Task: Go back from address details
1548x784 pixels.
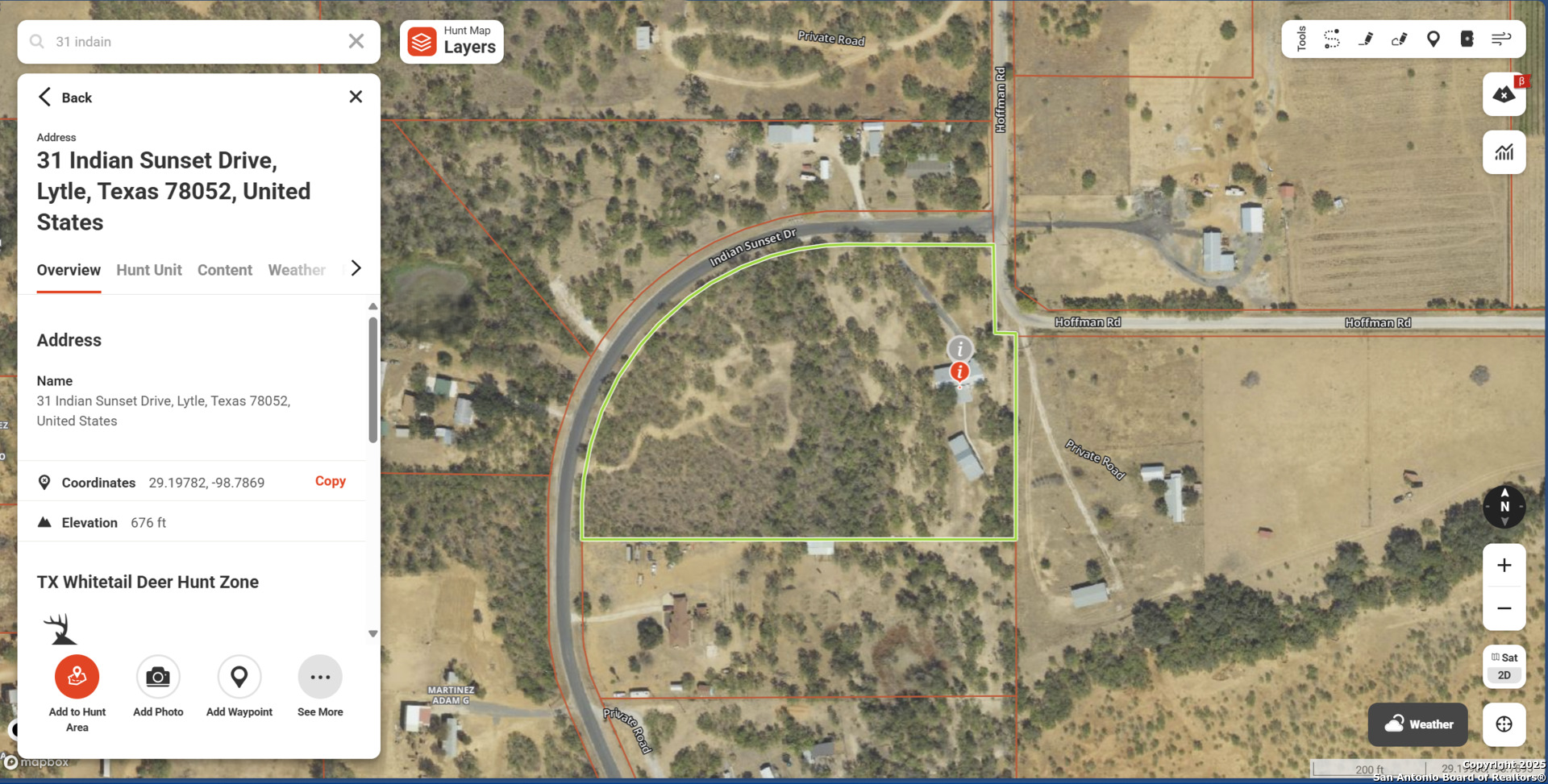Action: point(65,97)
